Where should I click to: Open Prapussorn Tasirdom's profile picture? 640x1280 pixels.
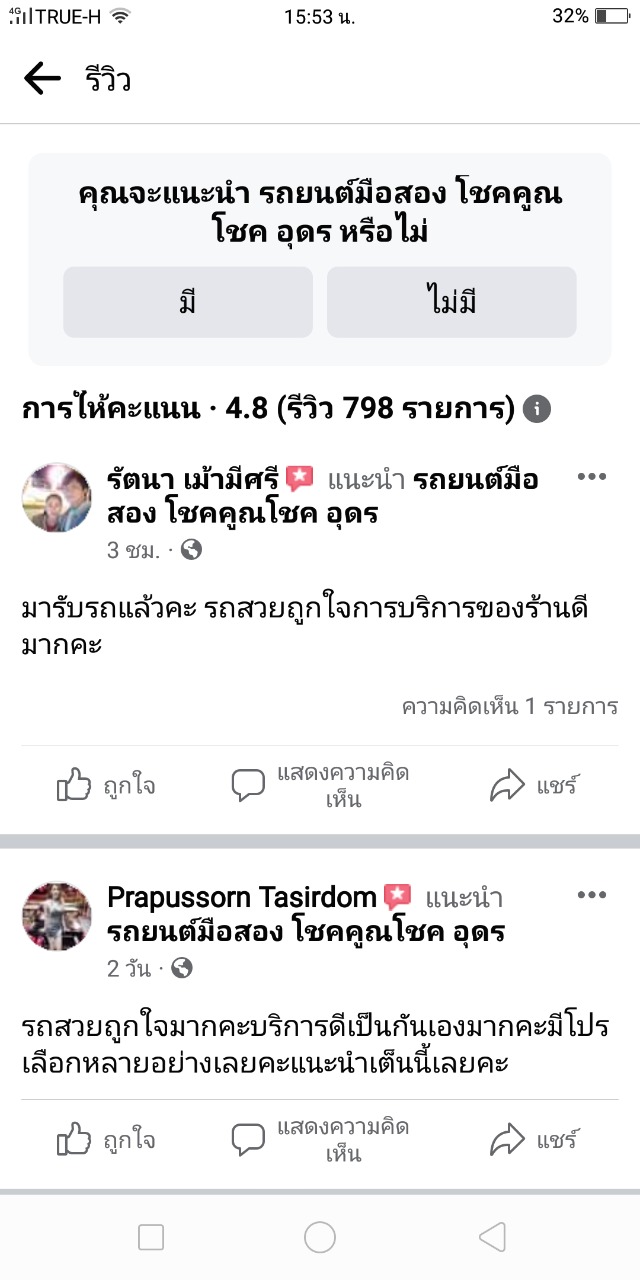pos(57,915)
